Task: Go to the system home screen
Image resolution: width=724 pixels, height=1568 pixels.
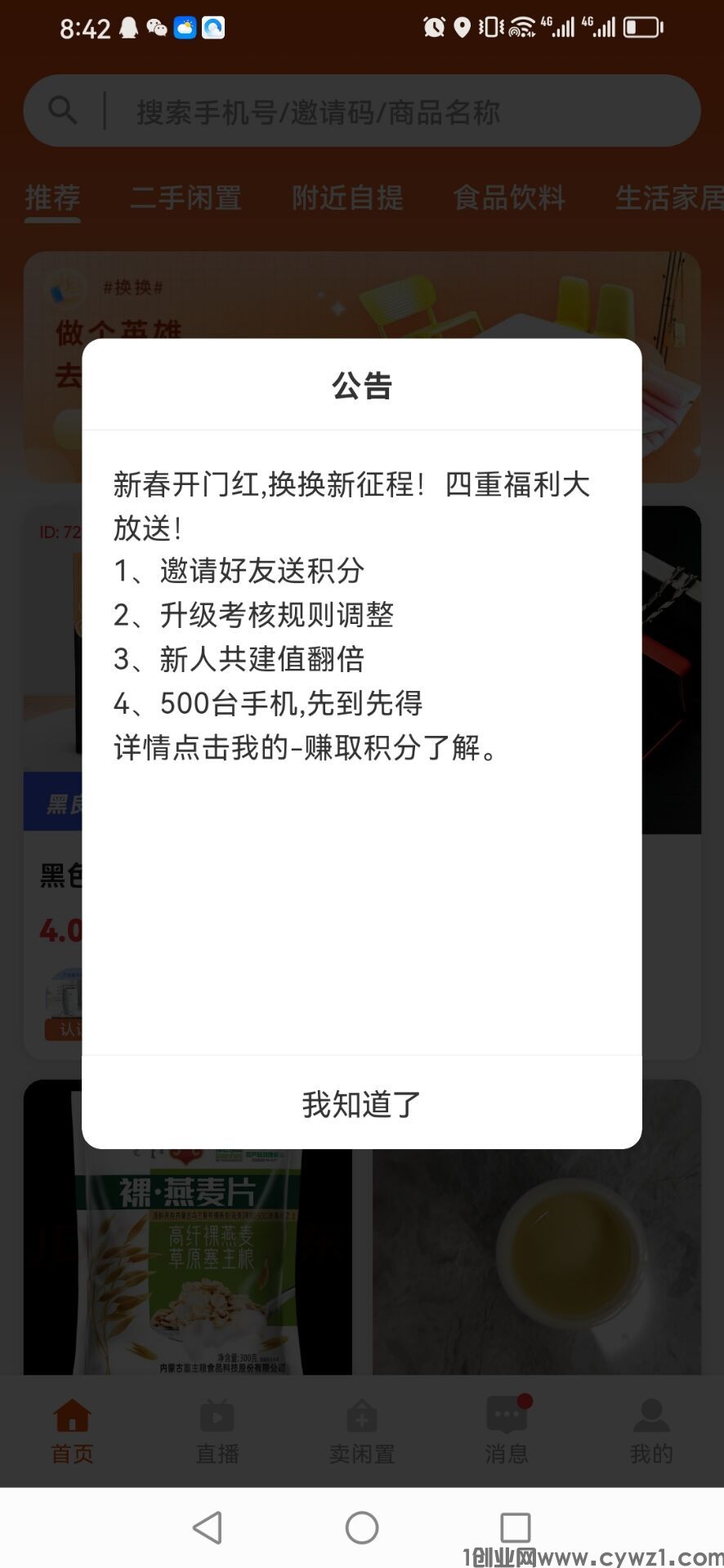Action: click(x=362, y=1527)
